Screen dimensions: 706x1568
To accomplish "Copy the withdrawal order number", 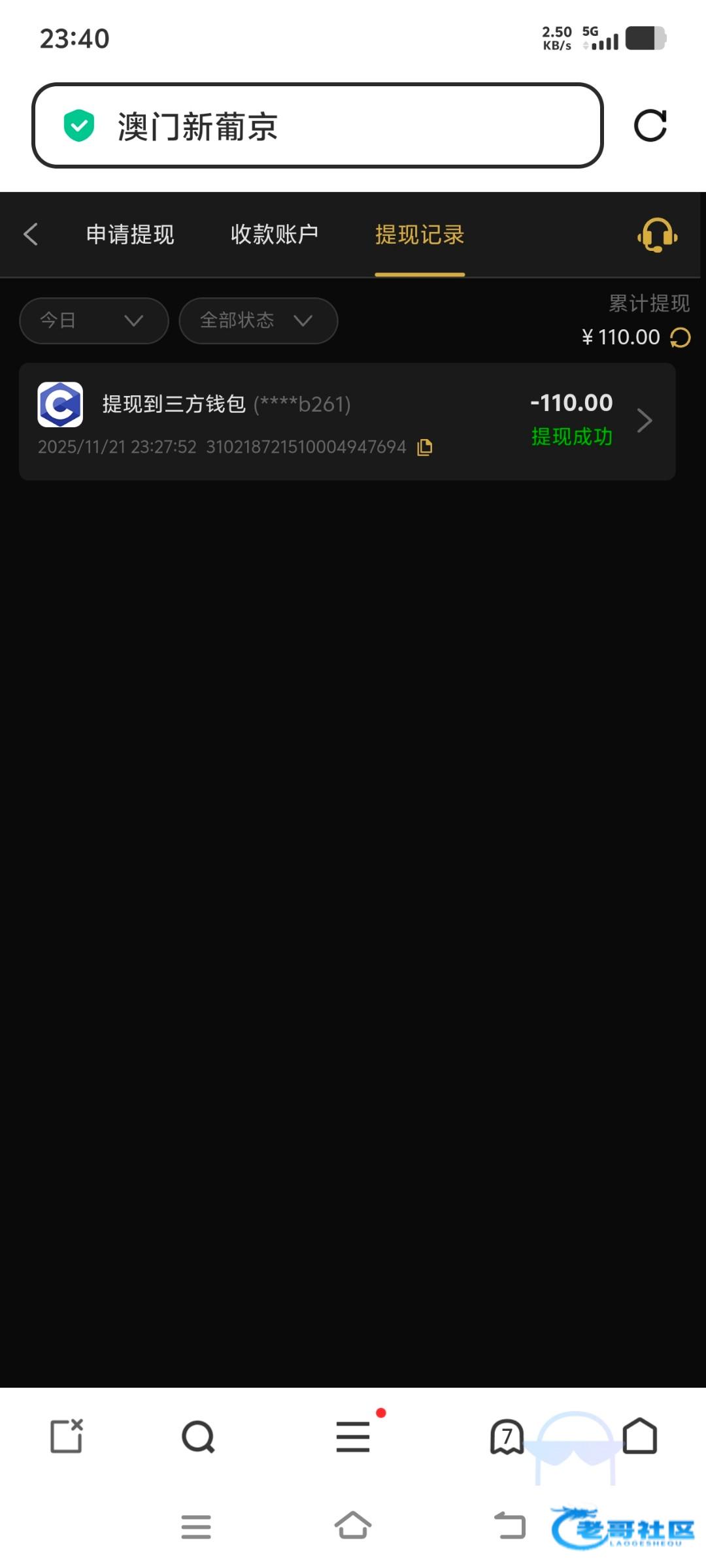I will click(425, 448).
